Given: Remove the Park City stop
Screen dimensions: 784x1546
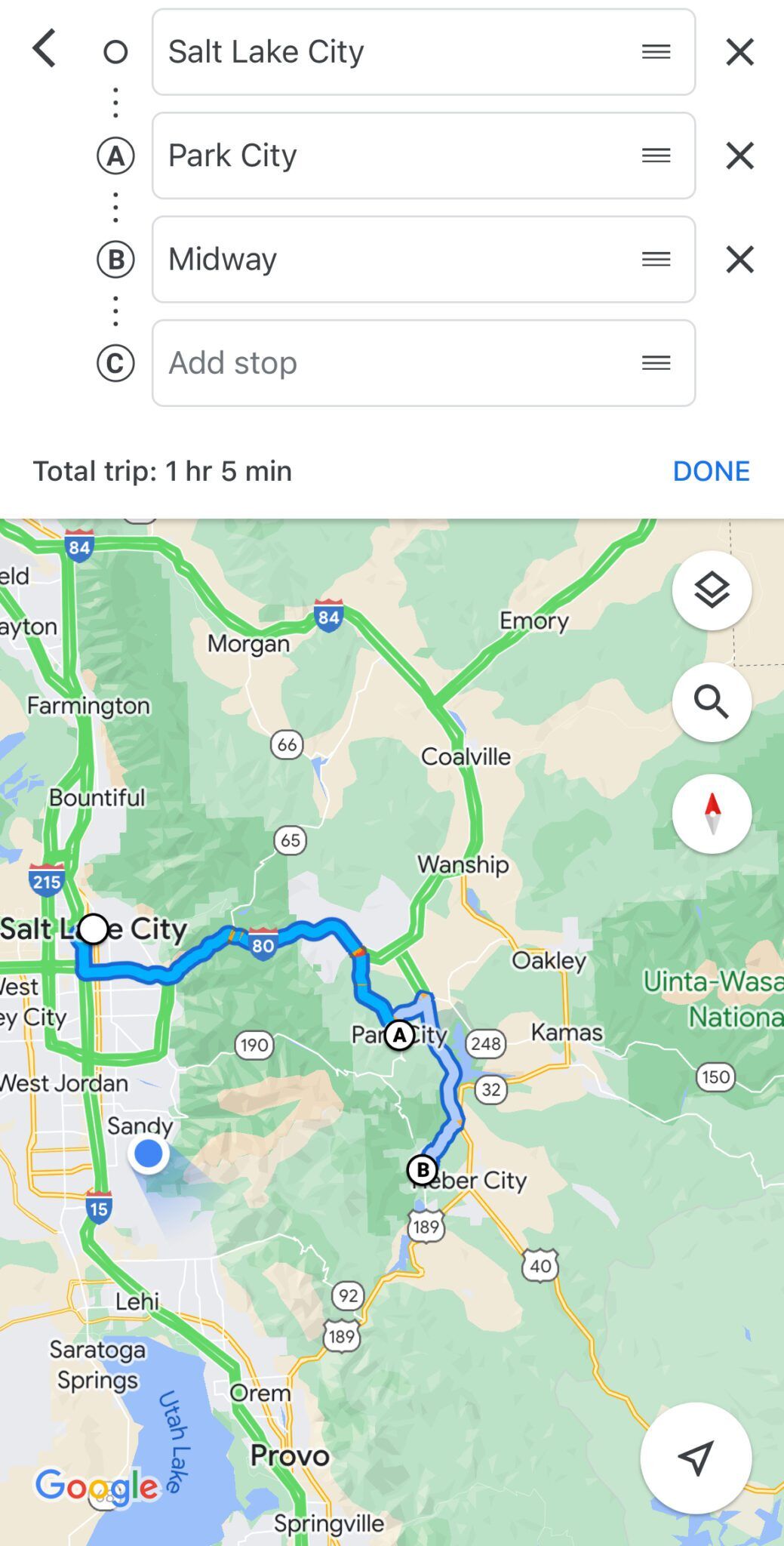Looking at the screenshot, I should (x=739, y=156).
